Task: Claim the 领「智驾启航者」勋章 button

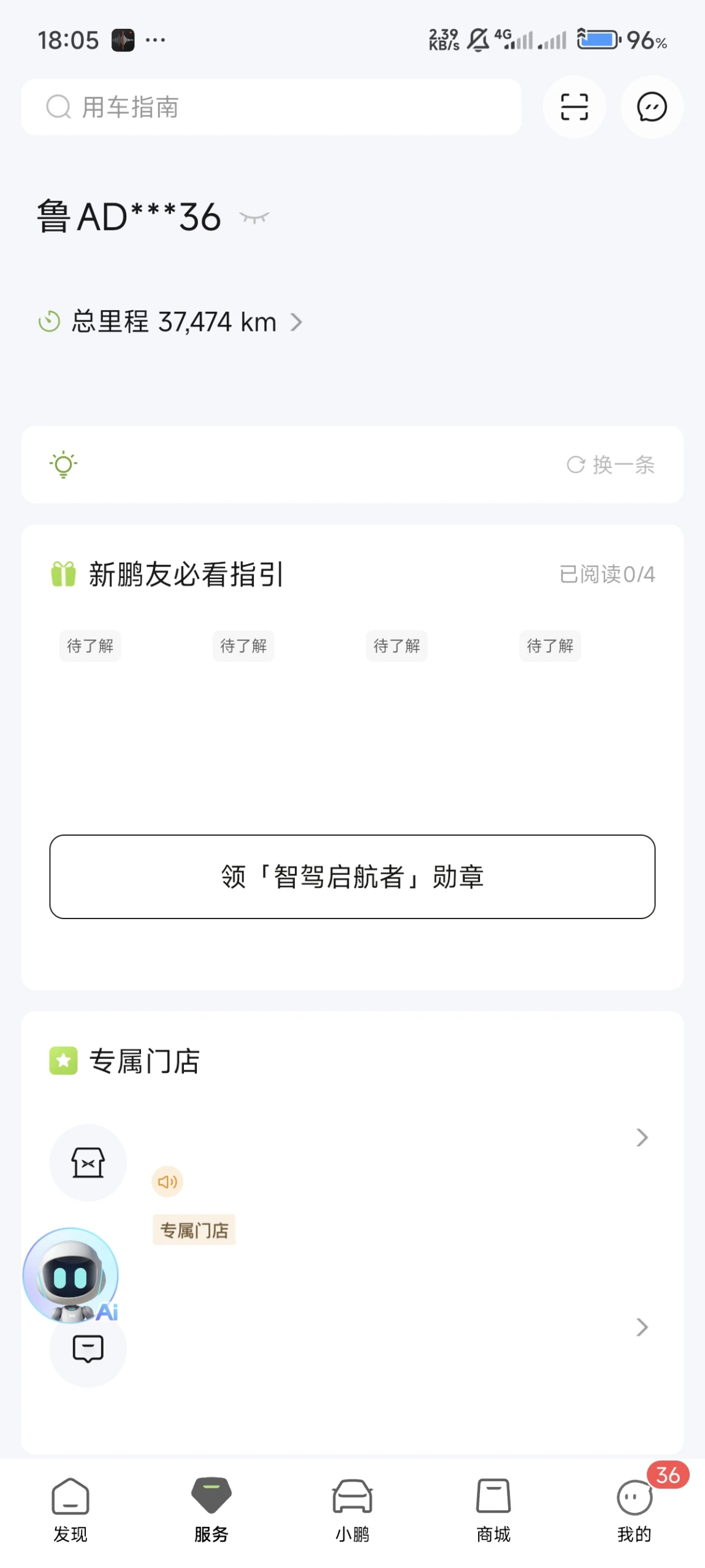Action: (352, 876)
